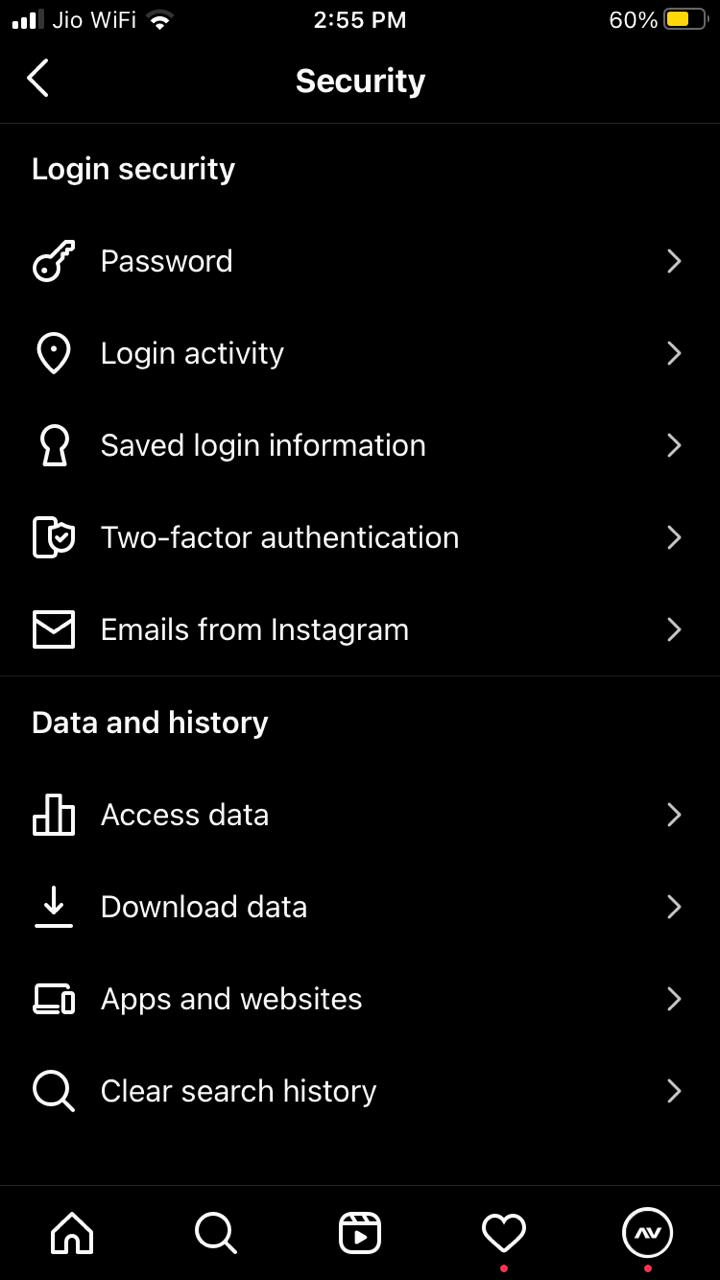Tap Clear search history

[360, 1091]
